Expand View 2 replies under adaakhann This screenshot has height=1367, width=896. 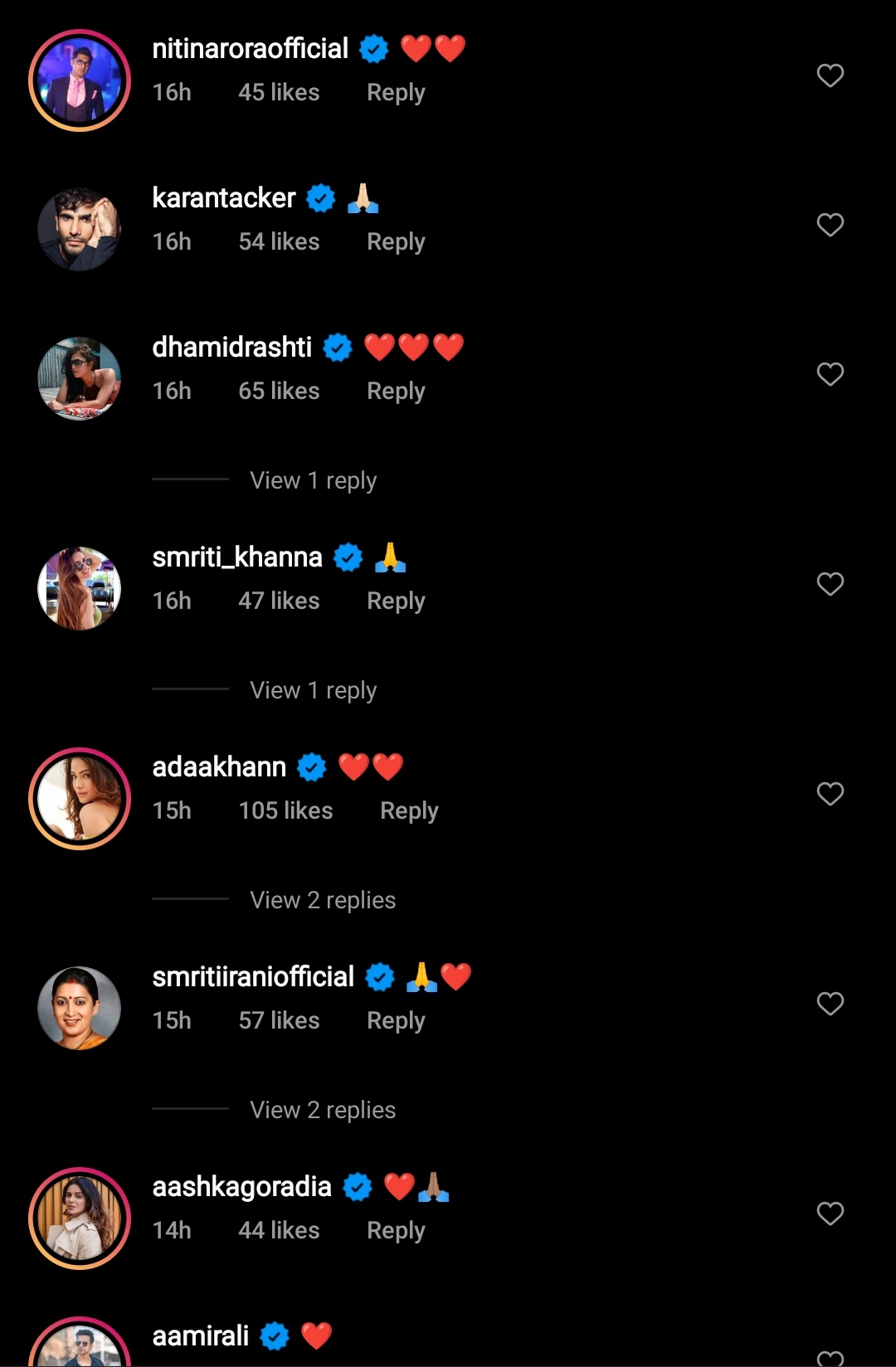(323, 899)
